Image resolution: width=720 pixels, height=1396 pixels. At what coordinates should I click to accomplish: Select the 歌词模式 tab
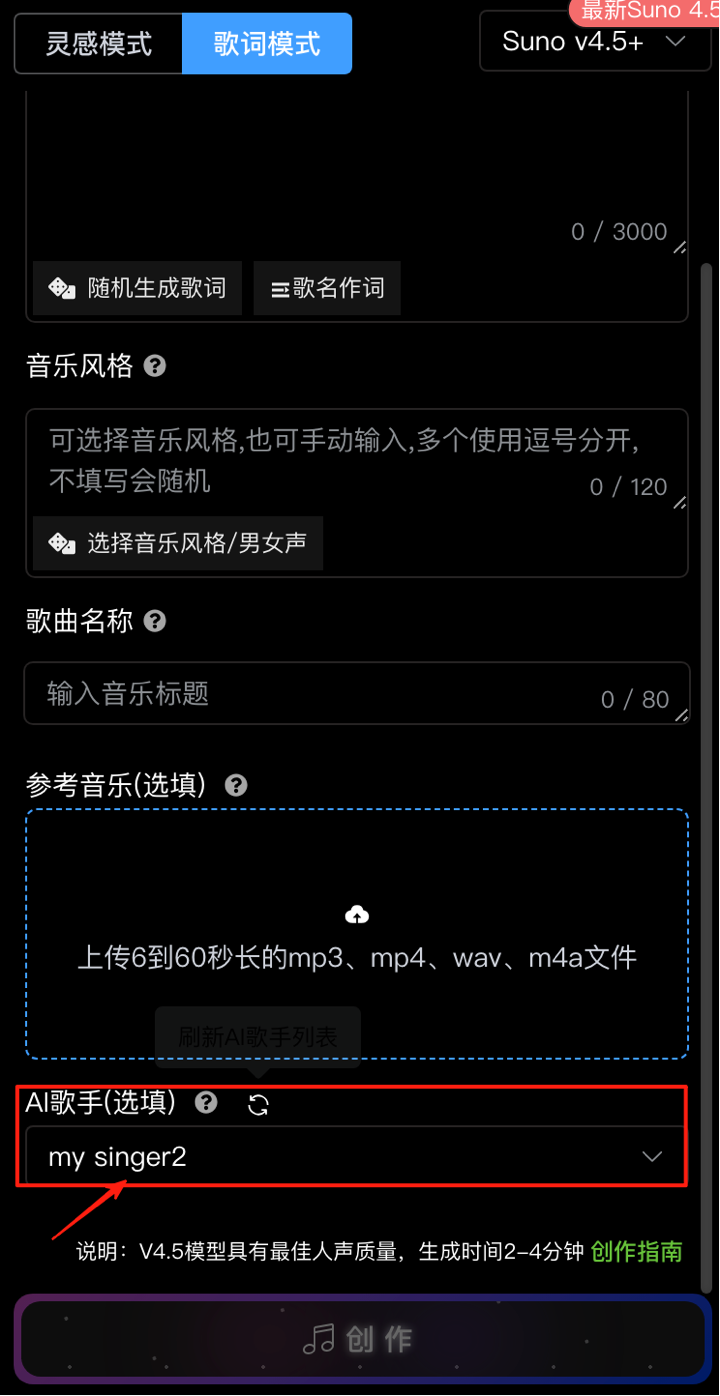[267, 44]
